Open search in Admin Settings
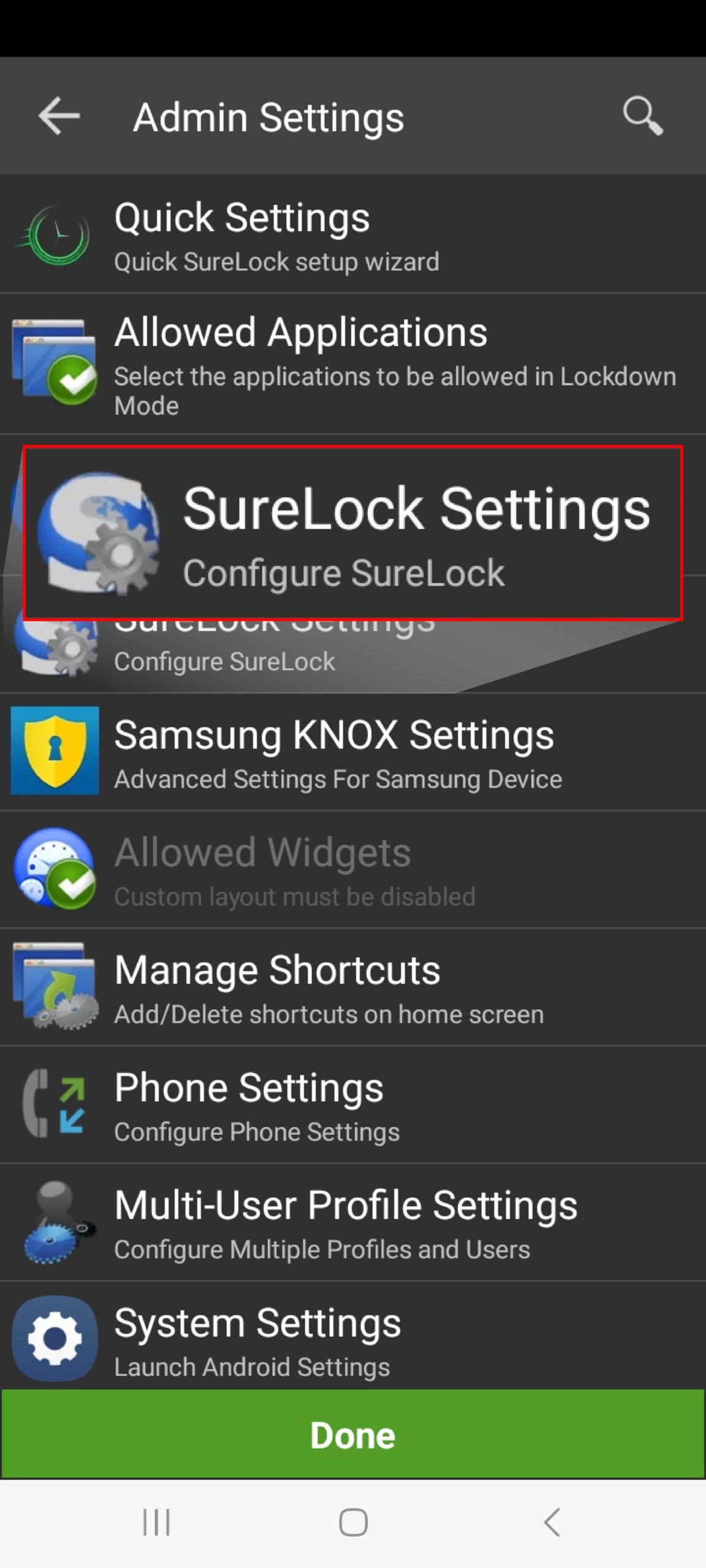This screenshot has width=706, height=1568. pyautogui.click(x=643, y=116)
